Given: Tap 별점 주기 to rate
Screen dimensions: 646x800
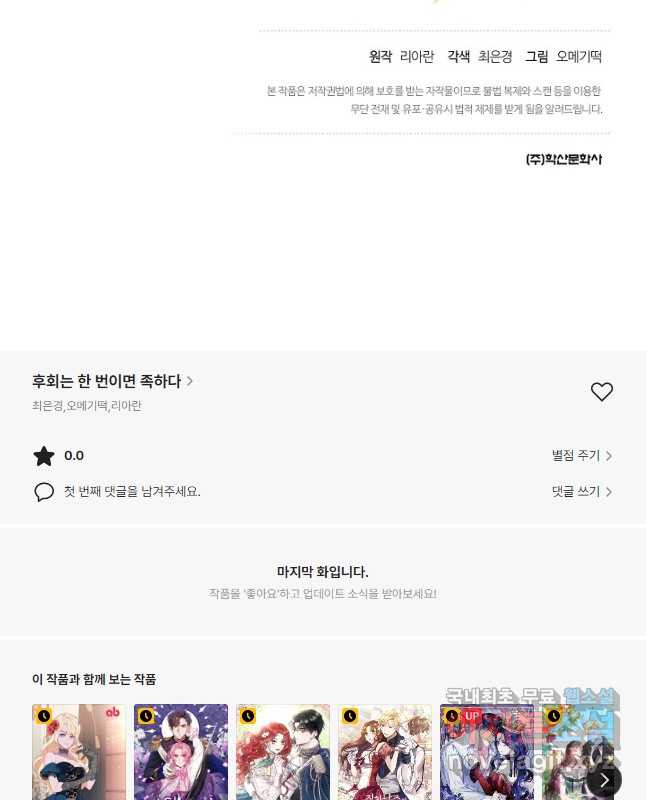Looking at the screenshot, I should click(581, 456).
